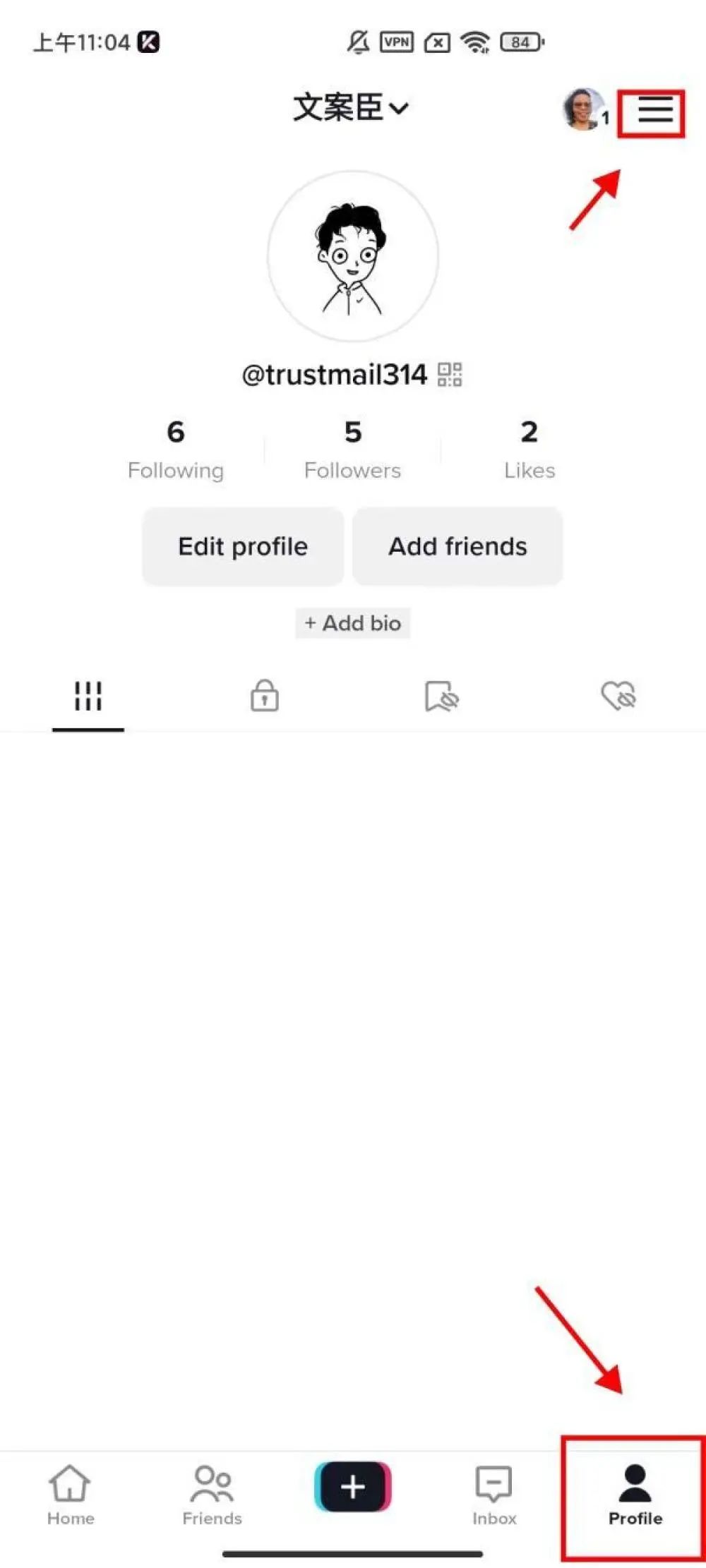Switch to the hidden favorites bookmark tab
Screen dimensions: 706x1568
tap(442, 696)
